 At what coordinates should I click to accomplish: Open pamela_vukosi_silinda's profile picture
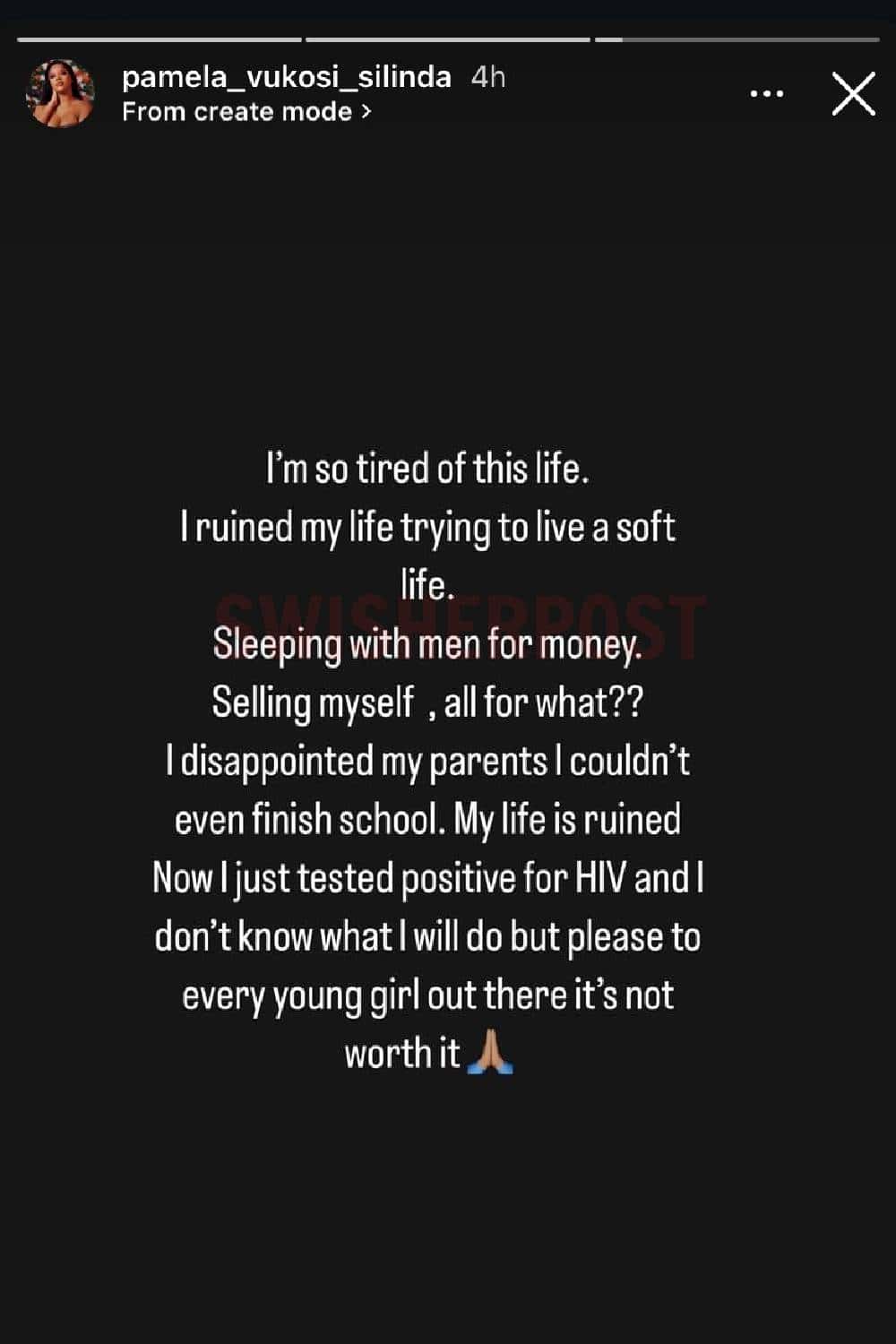pos(61,93)
